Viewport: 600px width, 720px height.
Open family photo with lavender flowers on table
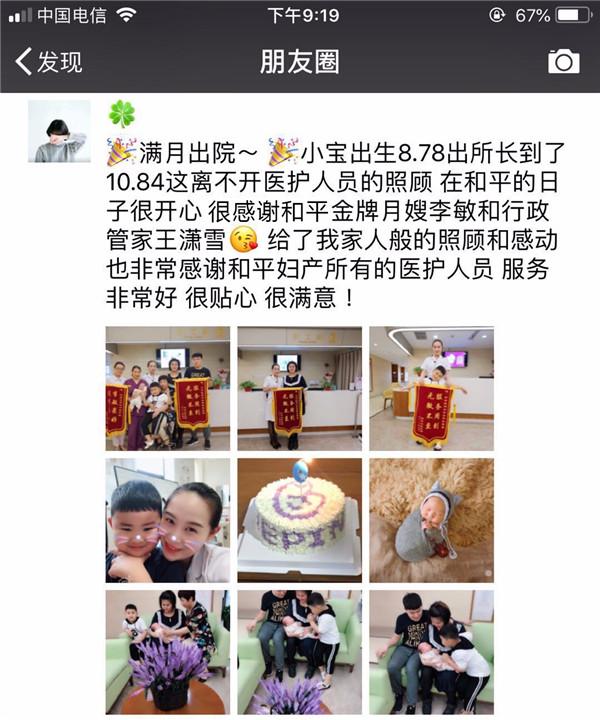coord(167,650)
